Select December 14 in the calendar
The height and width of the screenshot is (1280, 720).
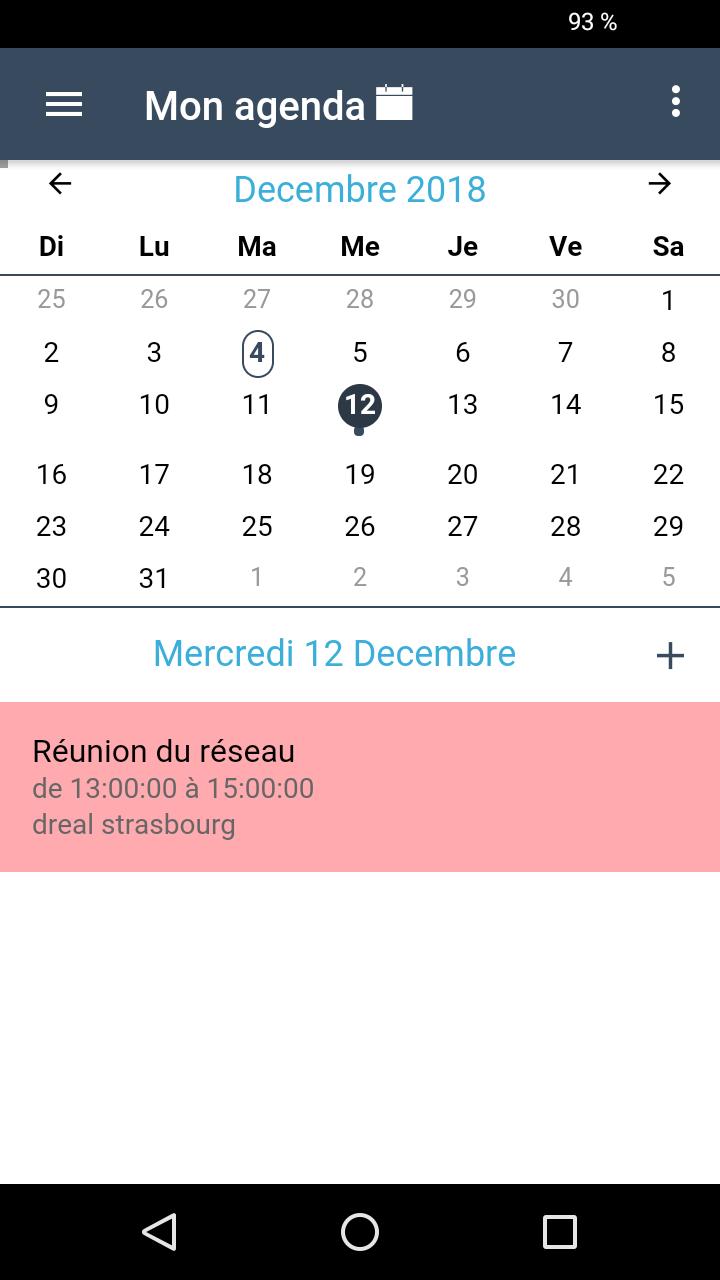pyautogui.click(x=565, y=405)
